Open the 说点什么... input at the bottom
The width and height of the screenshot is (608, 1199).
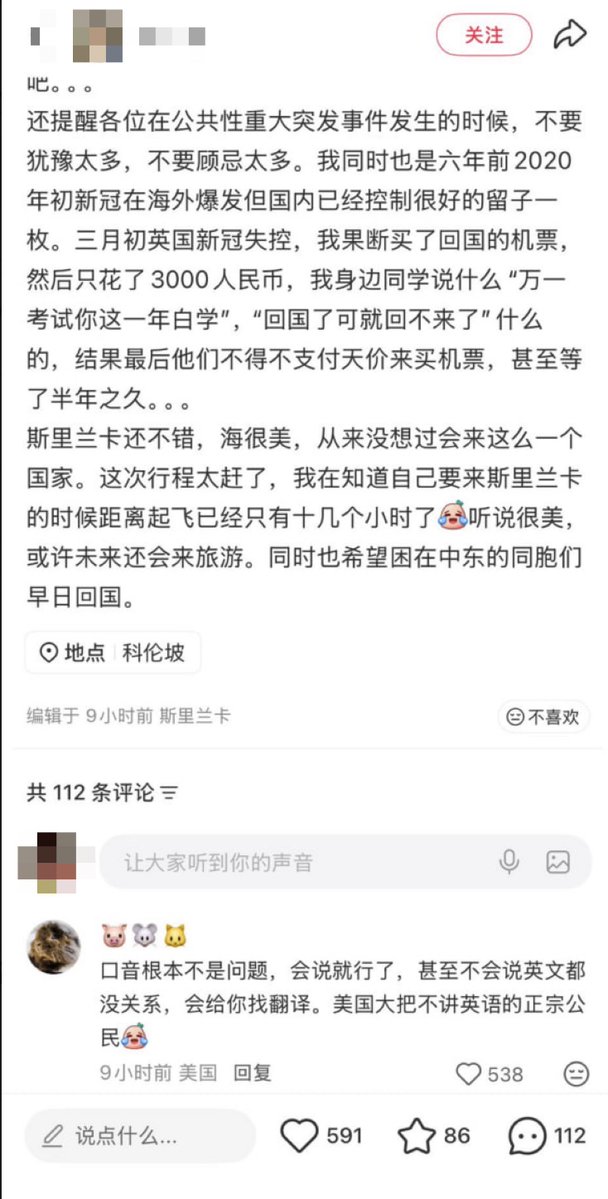[x=140, y=1136]
